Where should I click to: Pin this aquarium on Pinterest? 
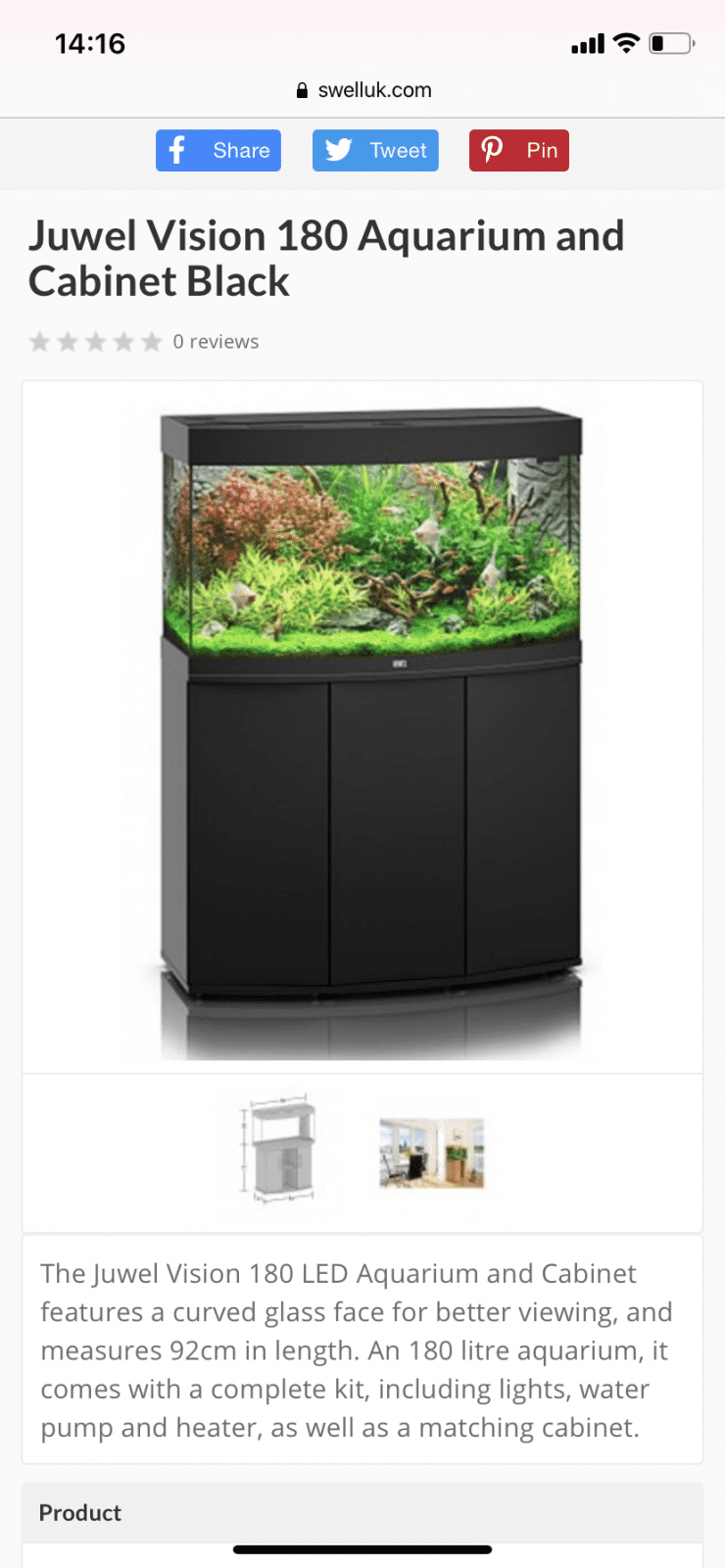tap(518, 150)
